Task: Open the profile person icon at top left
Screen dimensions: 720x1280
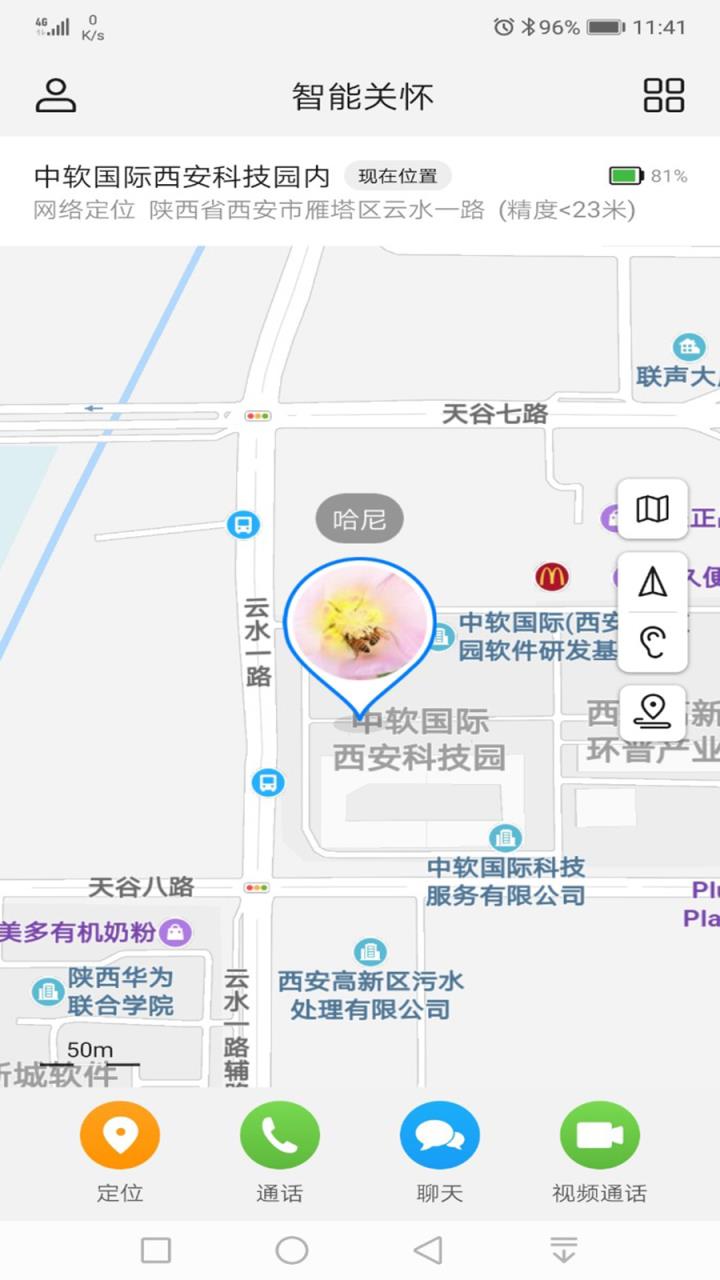Action: click(x=56, y=96)
